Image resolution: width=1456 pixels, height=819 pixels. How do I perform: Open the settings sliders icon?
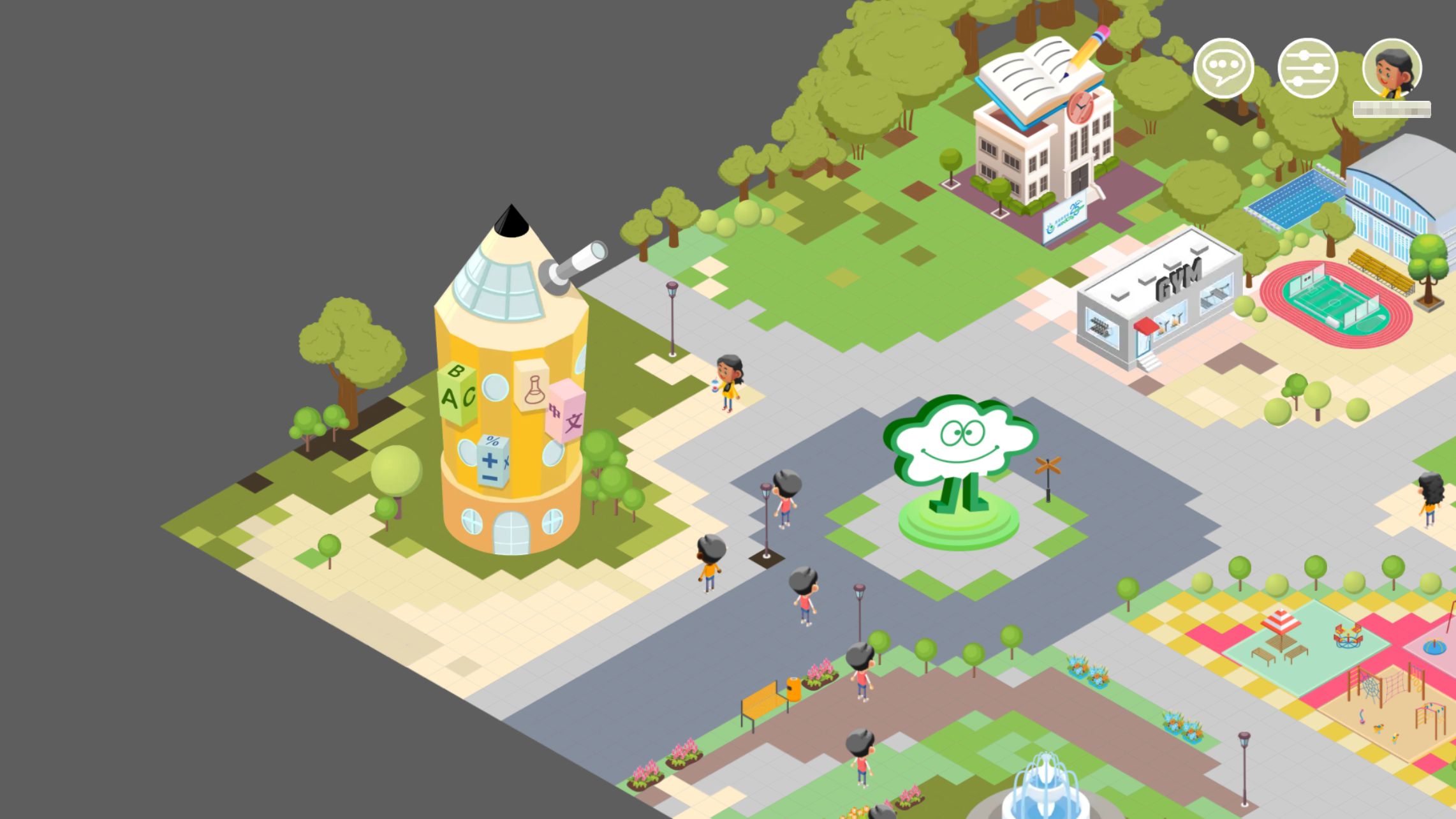[1307, 68]
